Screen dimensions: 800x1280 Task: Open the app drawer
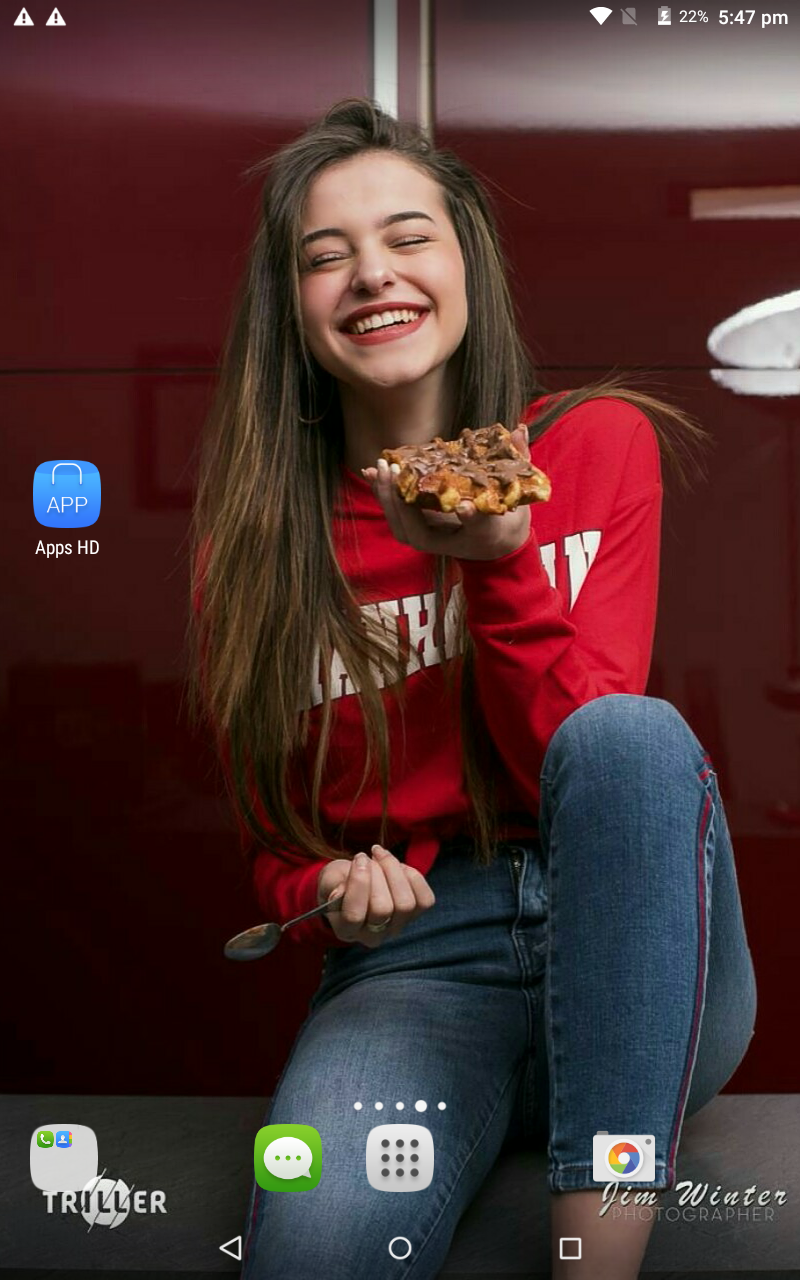tap(400, 1158)
